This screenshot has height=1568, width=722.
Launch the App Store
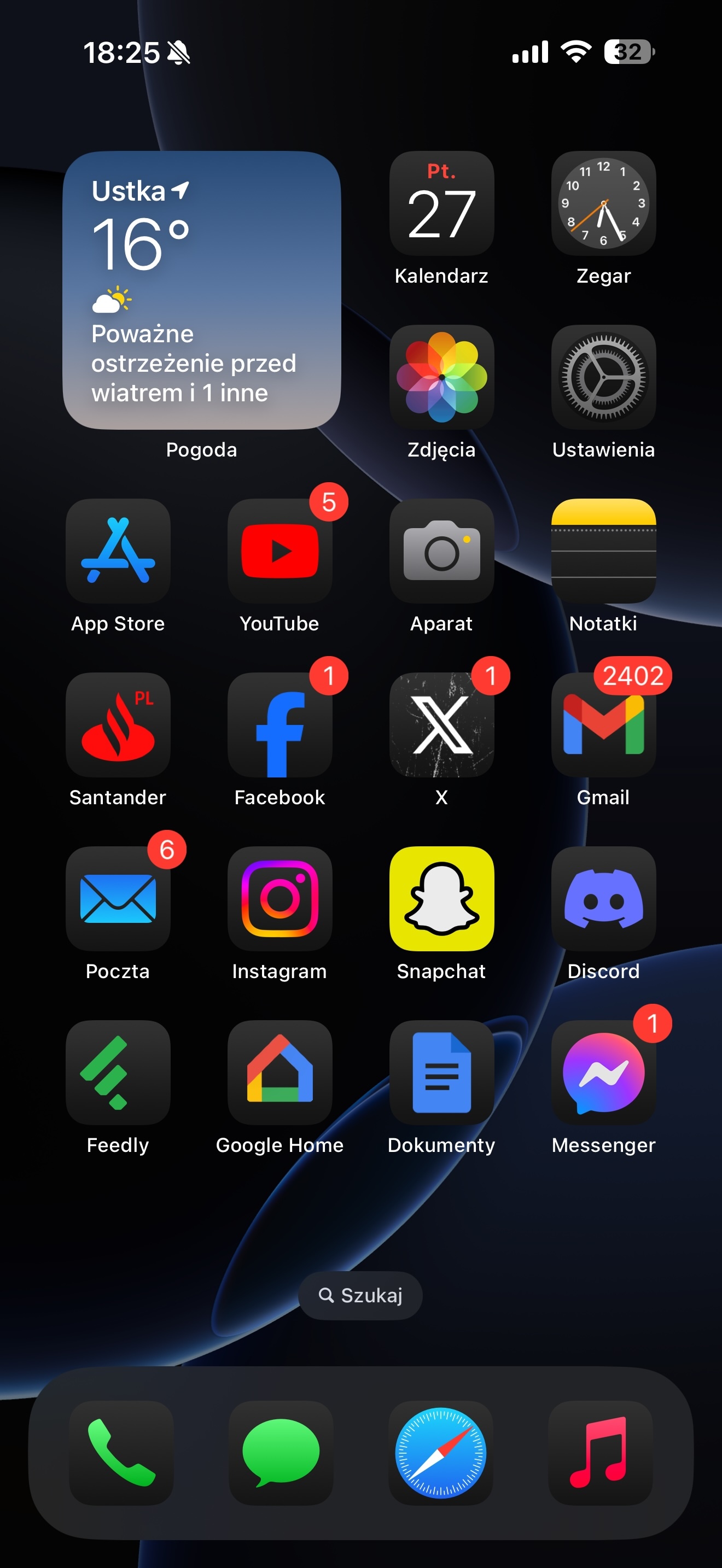point(118,551)
